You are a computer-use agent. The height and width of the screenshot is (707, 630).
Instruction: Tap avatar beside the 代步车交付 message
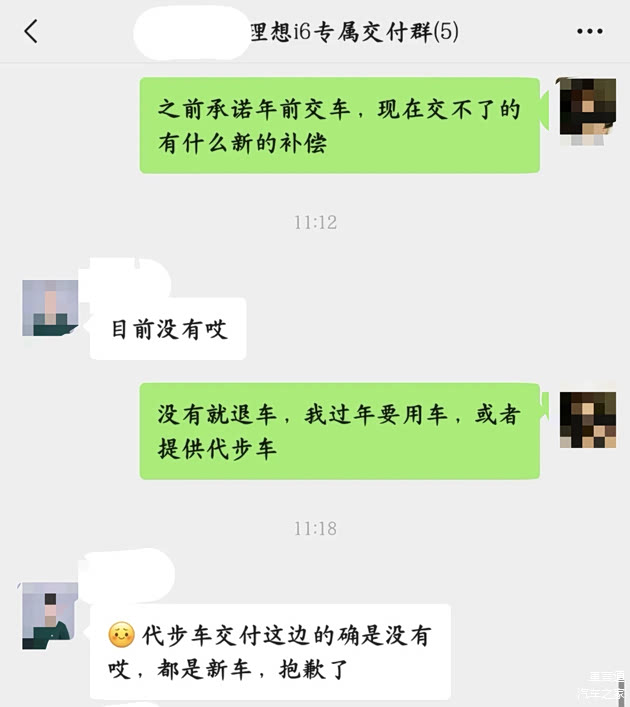(50, 616)
